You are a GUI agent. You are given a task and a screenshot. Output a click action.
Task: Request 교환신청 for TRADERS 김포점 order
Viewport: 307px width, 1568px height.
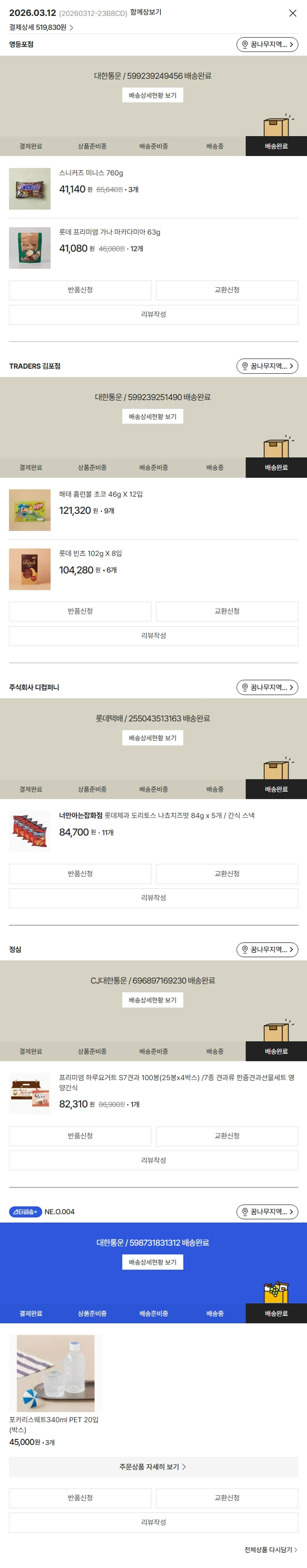(x=227, y=611)
